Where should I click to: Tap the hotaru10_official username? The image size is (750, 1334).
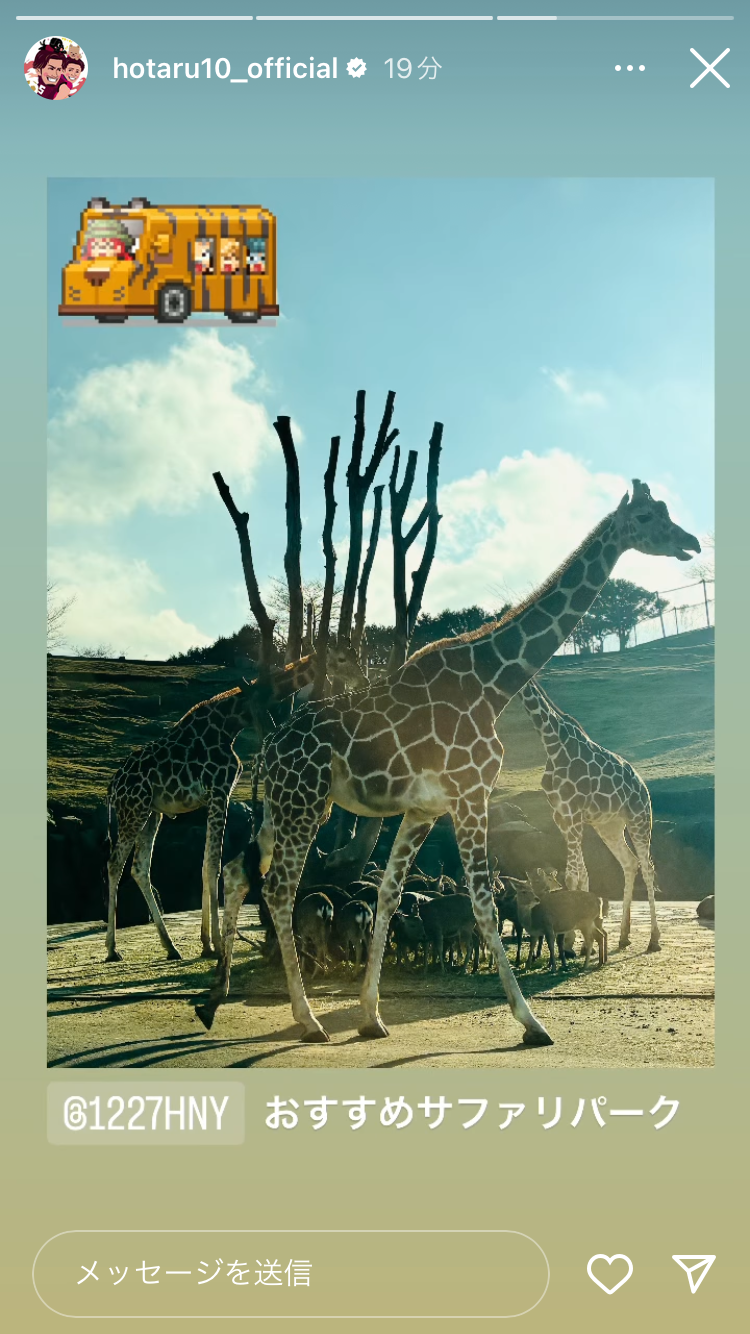click(x=225, y=68)
